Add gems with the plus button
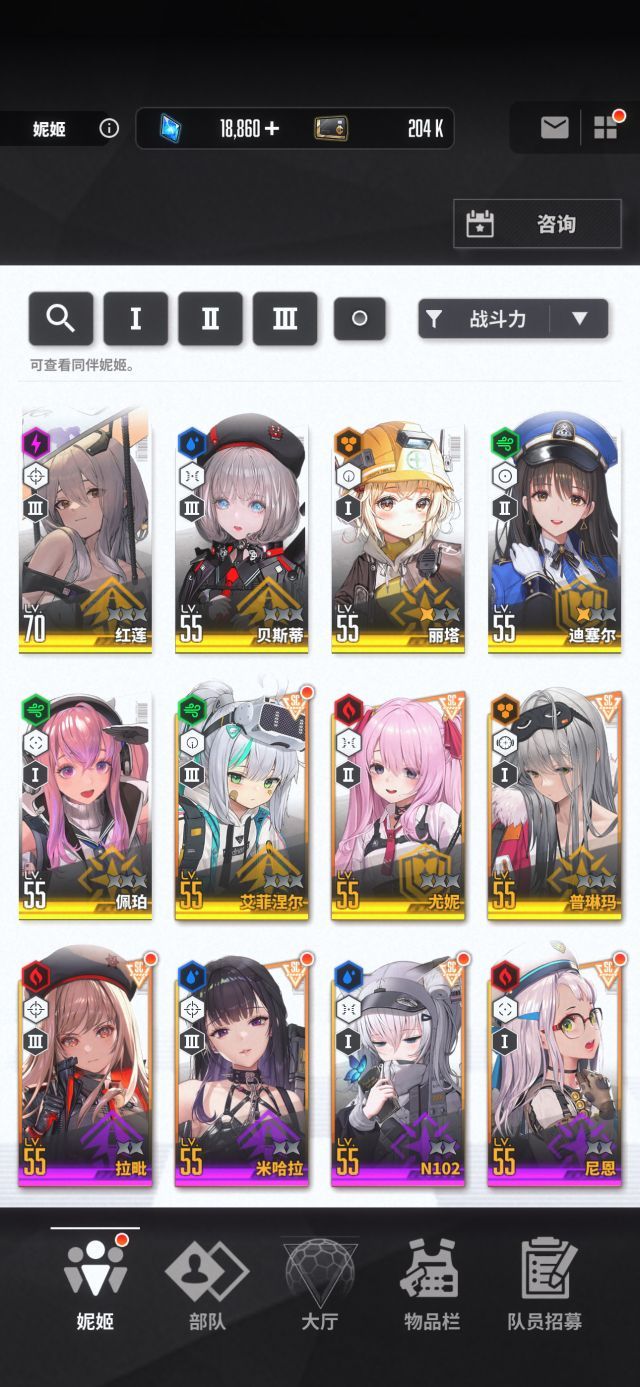Screen dimensions: 640x1387 272,128
